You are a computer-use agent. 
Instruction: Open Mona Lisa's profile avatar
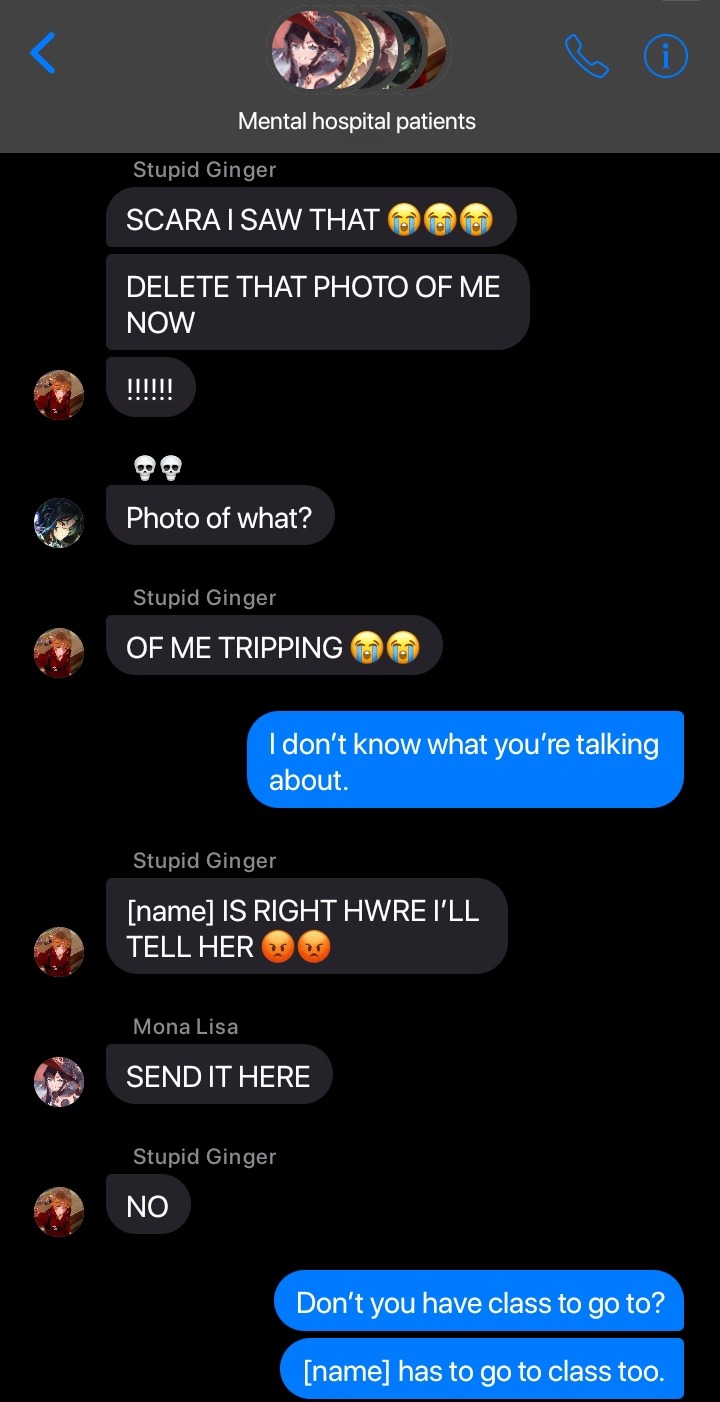pos(59,1081)
